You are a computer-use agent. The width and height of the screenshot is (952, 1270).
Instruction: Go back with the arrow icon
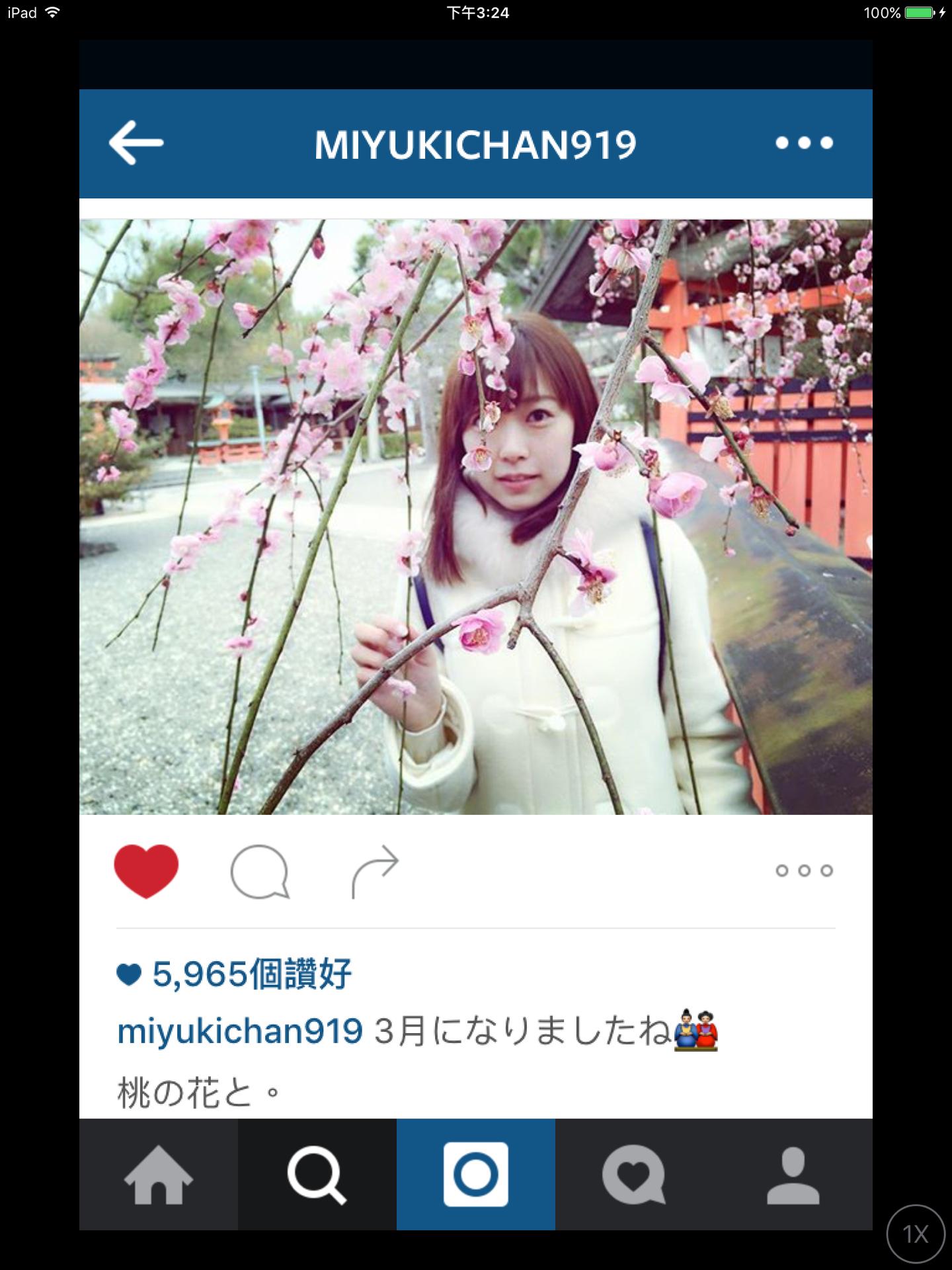(136, 143)
